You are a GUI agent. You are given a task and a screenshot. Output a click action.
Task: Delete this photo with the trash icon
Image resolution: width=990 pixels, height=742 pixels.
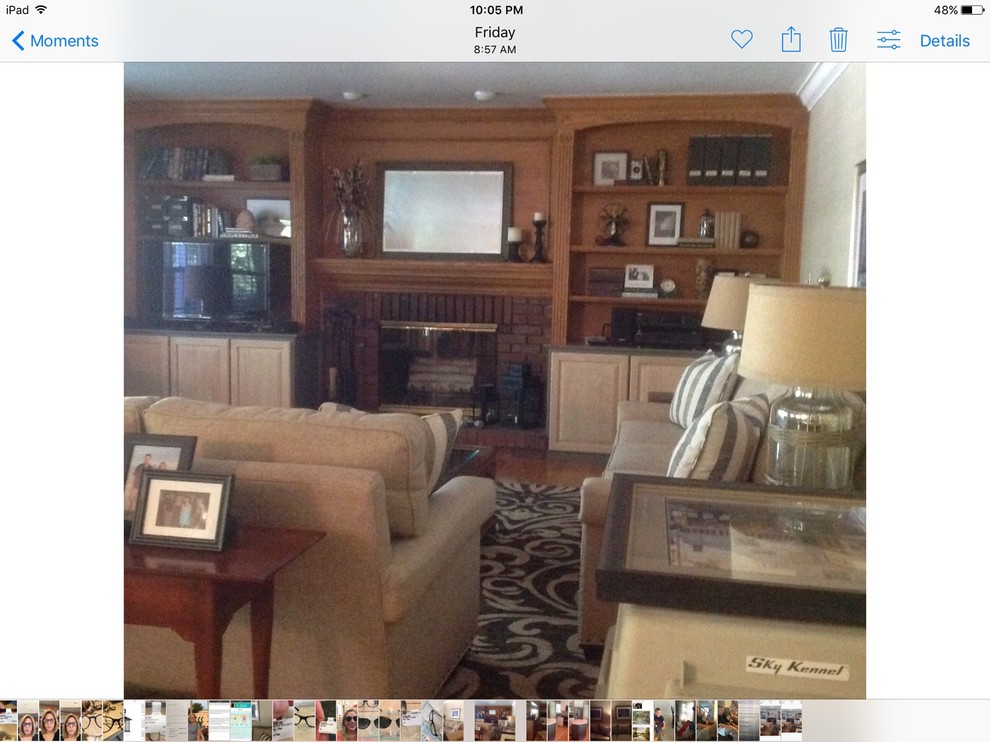coord(838,40)
